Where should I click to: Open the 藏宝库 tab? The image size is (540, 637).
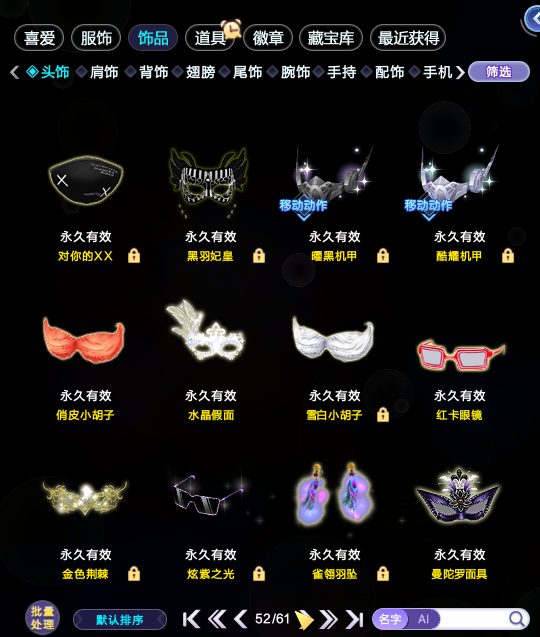coord(331,38)
